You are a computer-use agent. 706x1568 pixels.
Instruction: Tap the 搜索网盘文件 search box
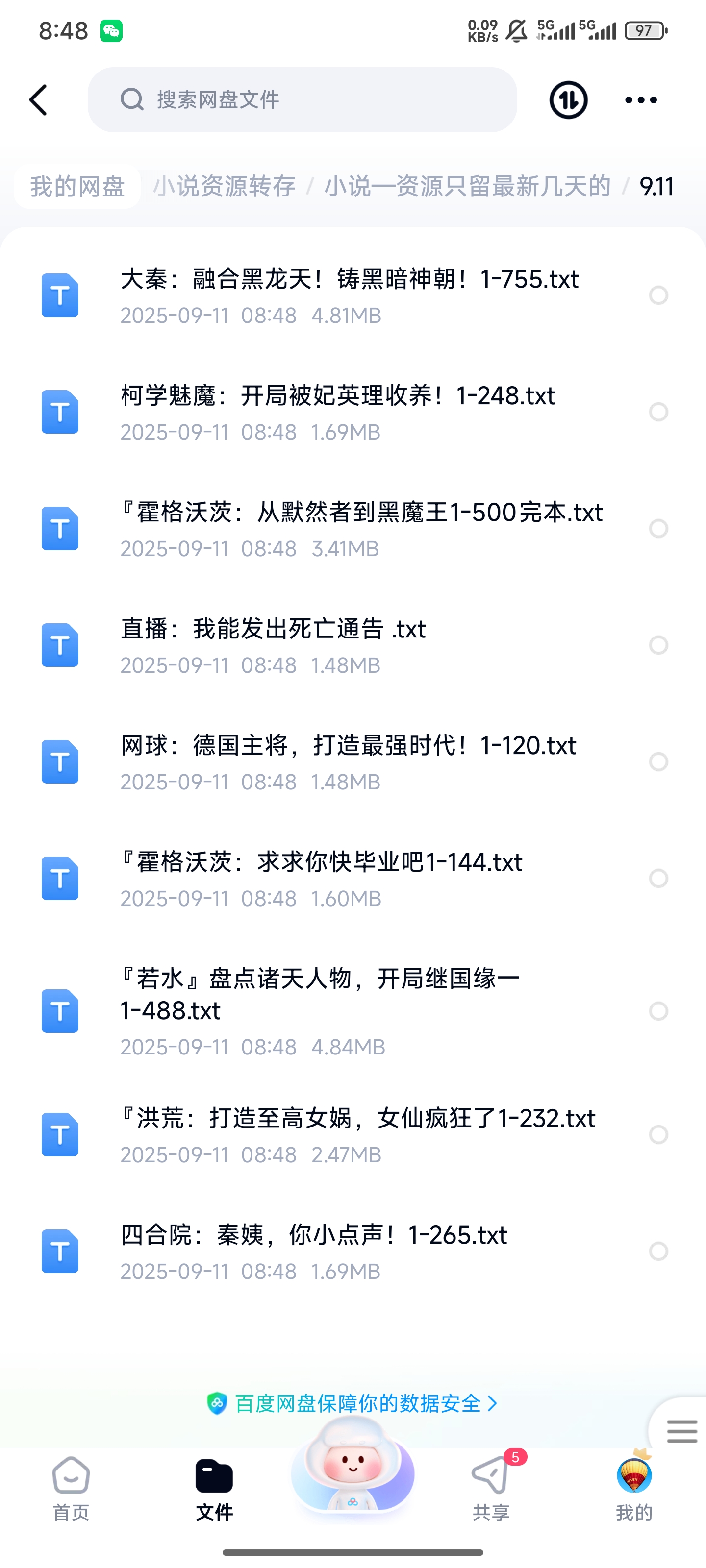pyautogui.click(x=302, y=100)
